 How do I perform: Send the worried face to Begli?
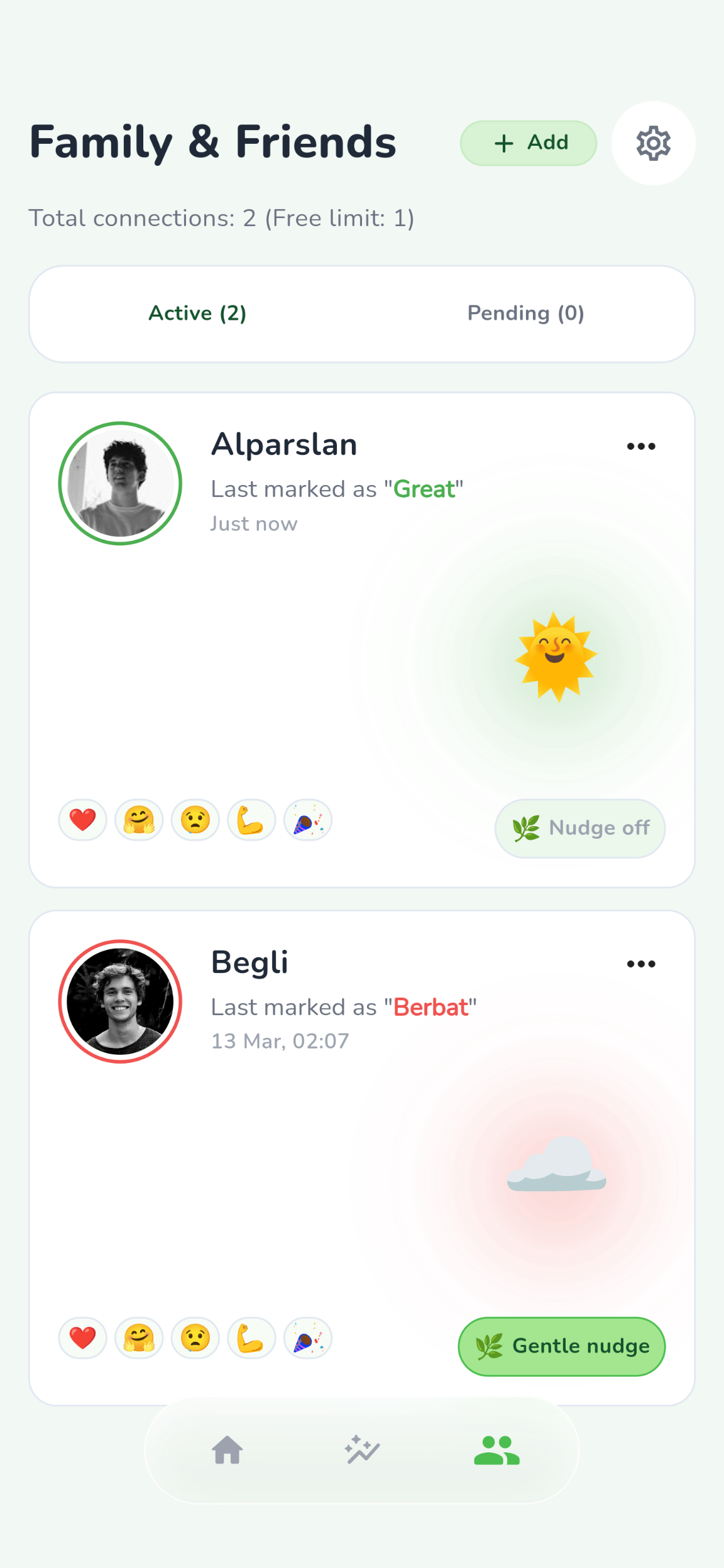pyautogui.click(x=195, y=1338)
